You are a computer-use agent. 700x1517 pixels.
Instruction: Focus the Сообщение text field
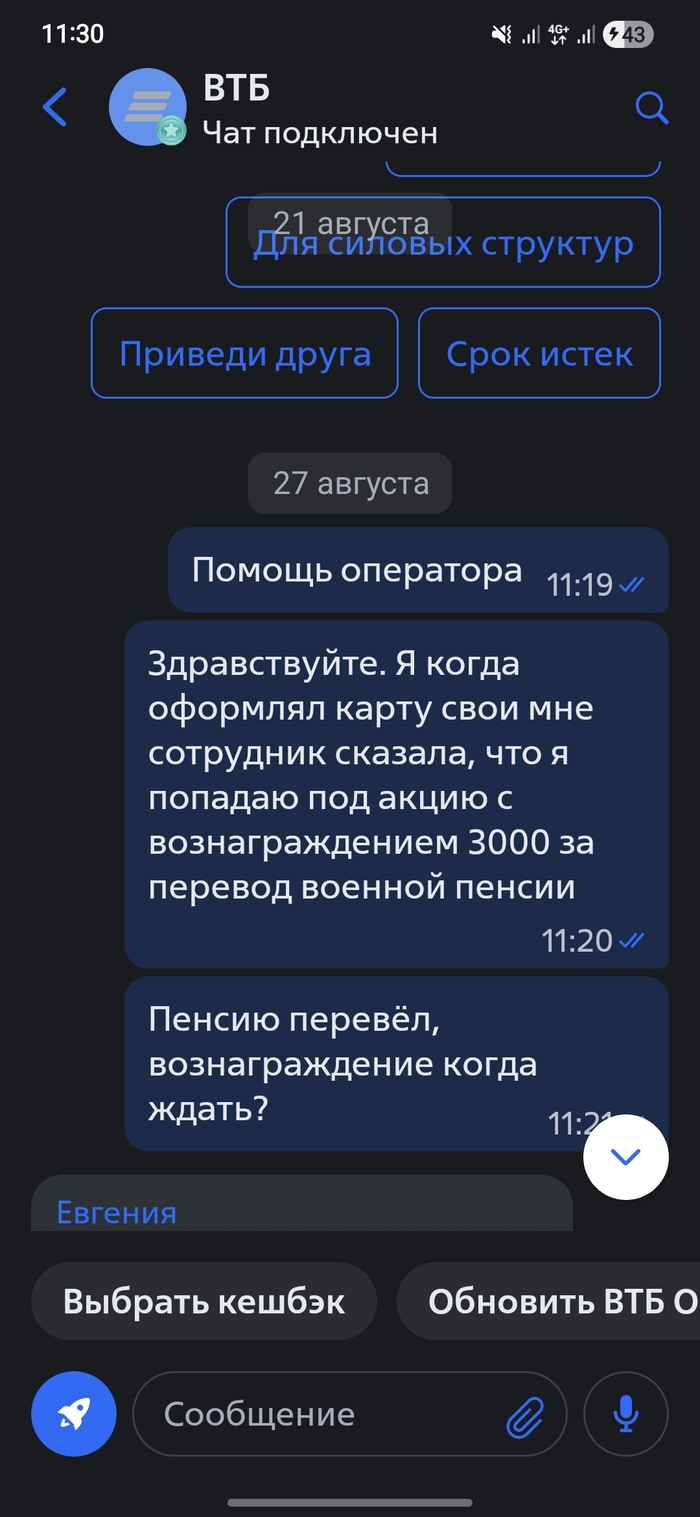pyautogui.click(x=320, y=1414)
